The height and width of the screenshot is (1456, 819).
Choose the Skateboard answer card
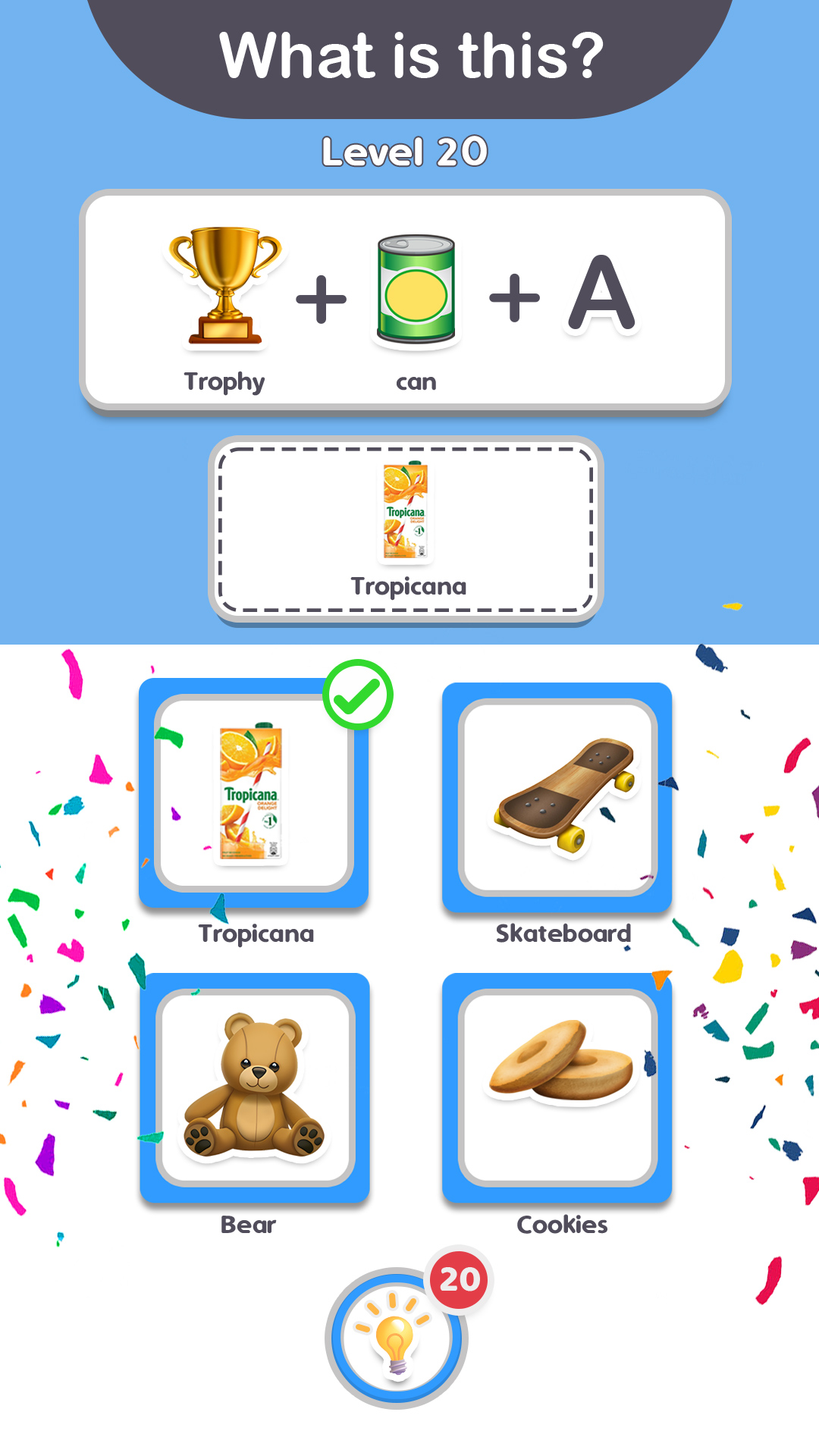tap(557, 797)
